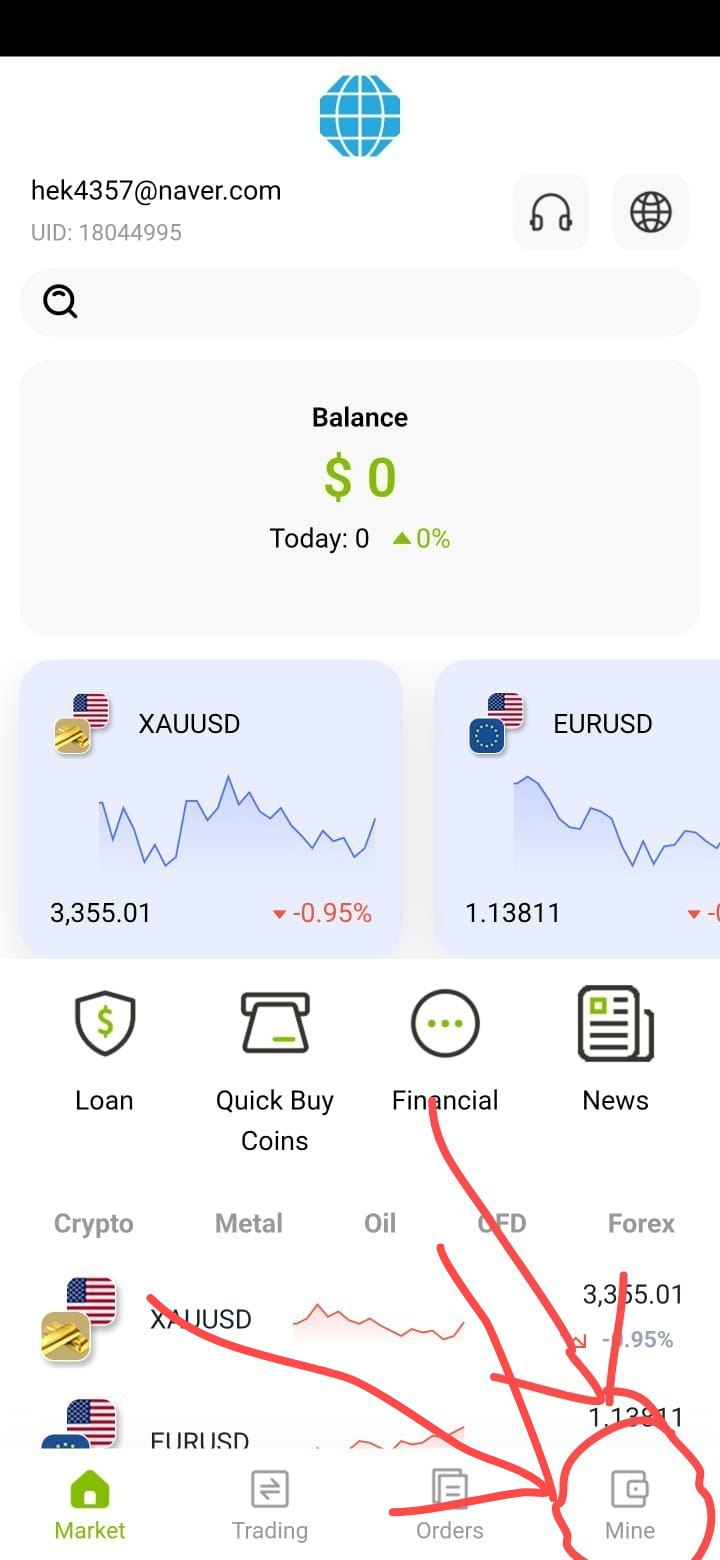Open the language globe icon
The height and width of the screenshot is (1560, 720).
pyautogui.click(x=651, y=212)
